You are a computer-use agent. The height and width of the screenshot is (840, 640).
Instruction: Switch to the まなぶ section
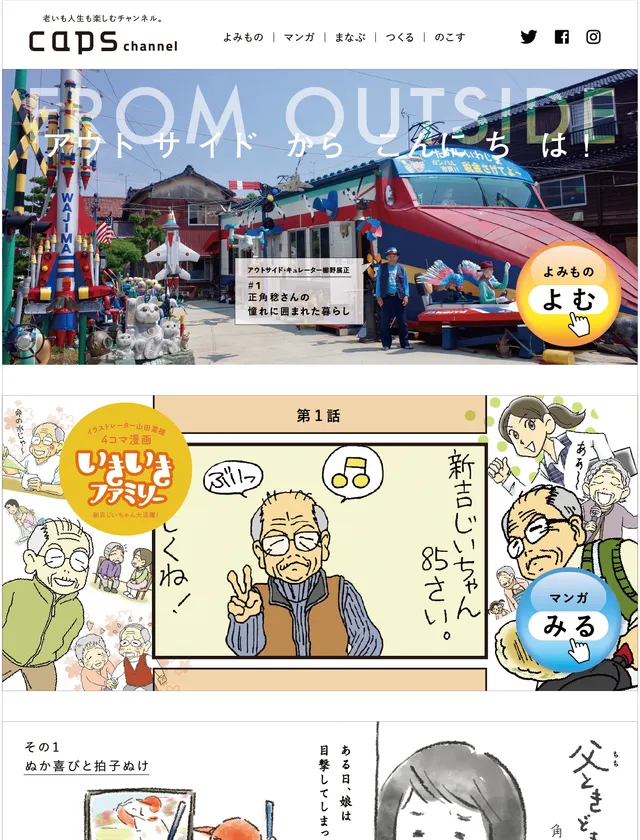pyautogui.click(x=350, y=37)
